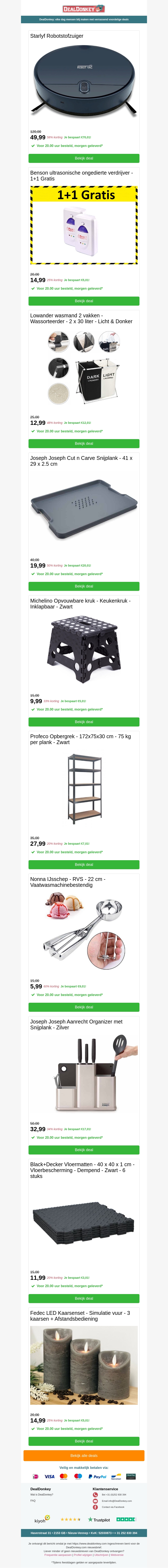Open the Joseph Joseph Cut n Carve Snijplank deal

84,586
